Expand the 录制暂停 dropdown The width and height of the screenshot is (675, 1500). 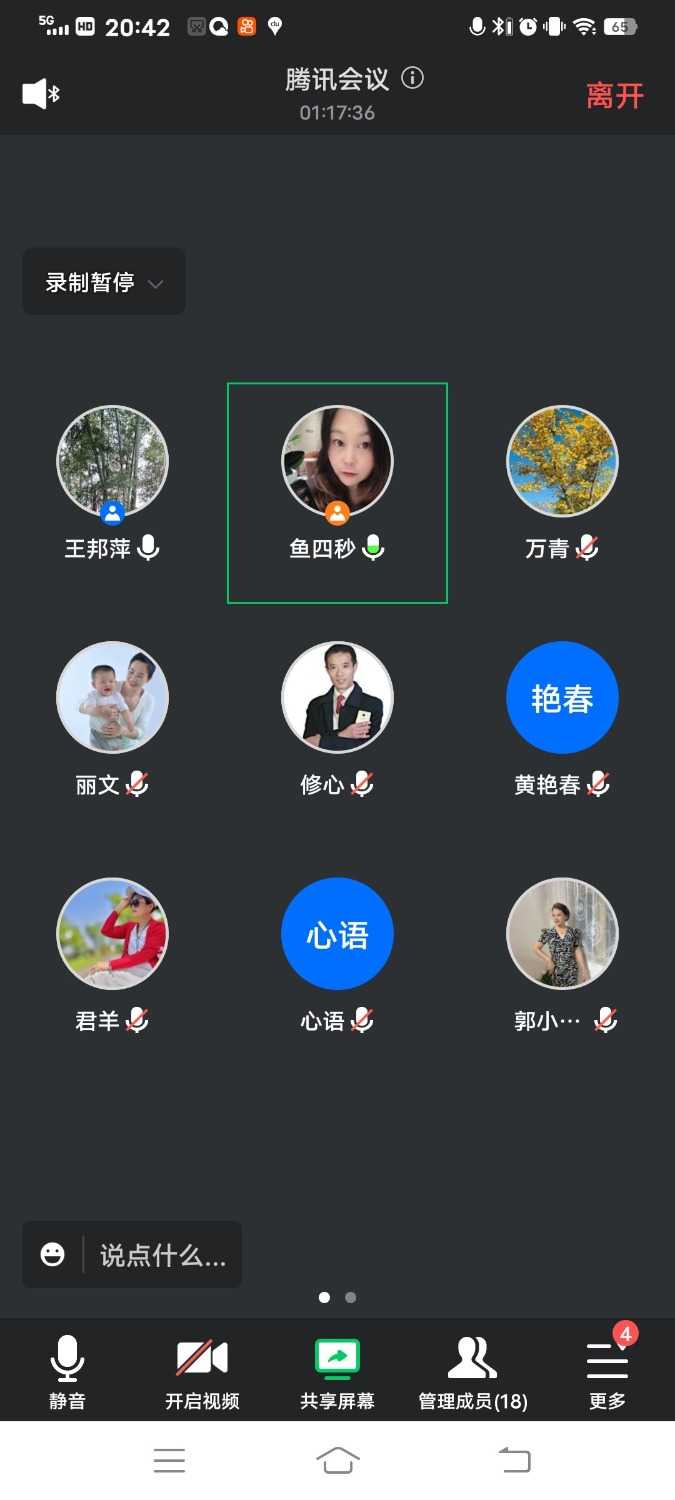pyautogui.click(x=104, y=282)
